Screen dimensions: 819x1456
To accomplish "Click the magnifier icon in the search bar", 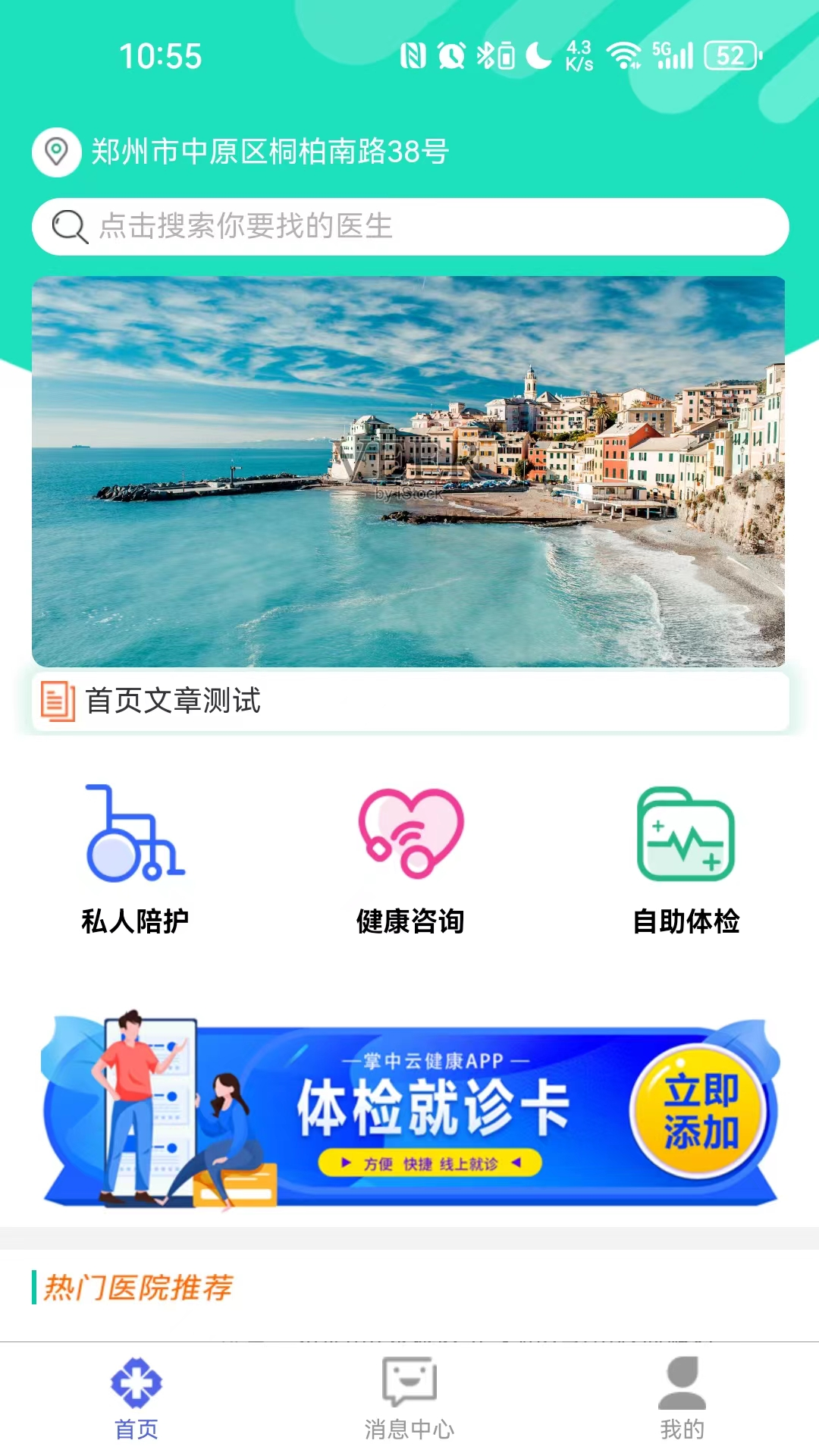I will pos(70,225).
